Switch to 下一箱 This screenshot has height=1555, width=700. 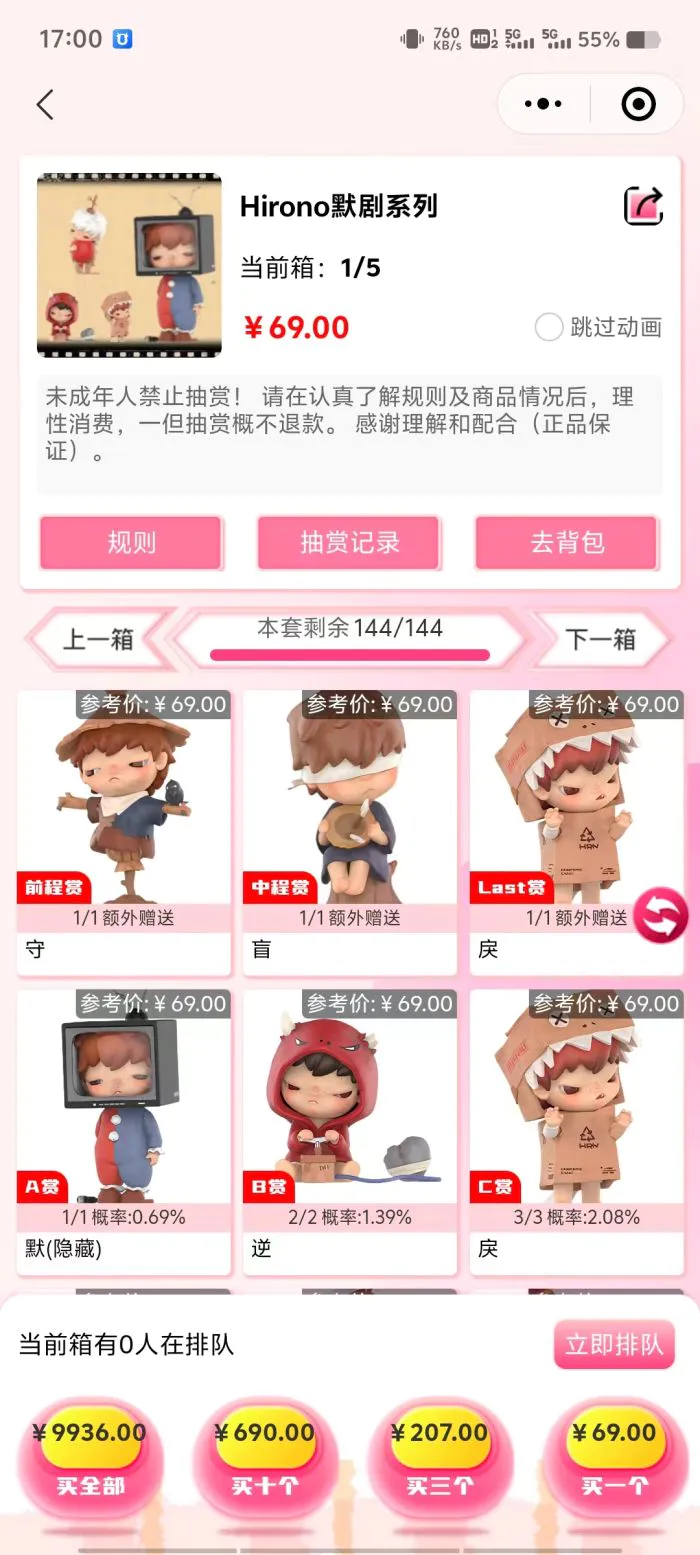coord(601,639)
